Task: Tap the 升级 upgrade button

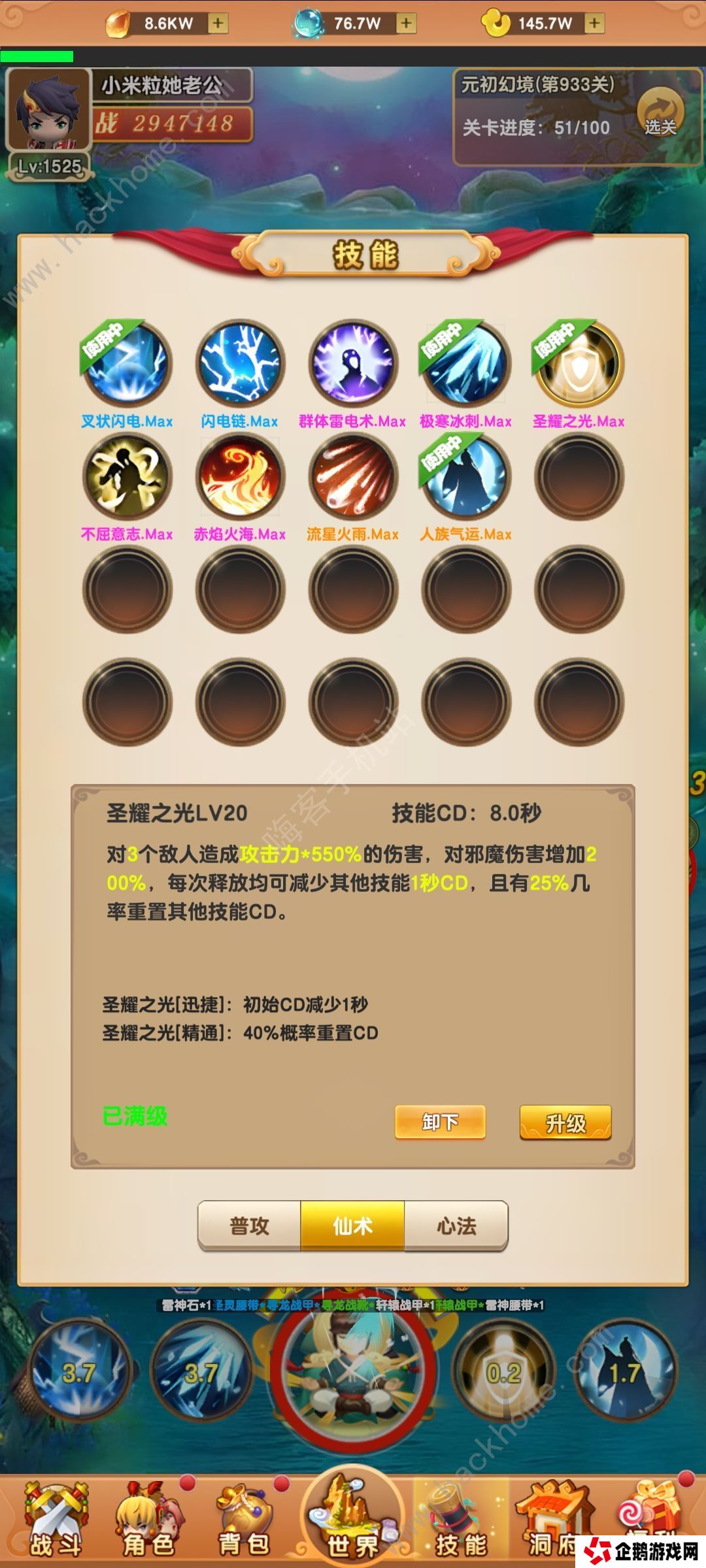Action: 565,1122
